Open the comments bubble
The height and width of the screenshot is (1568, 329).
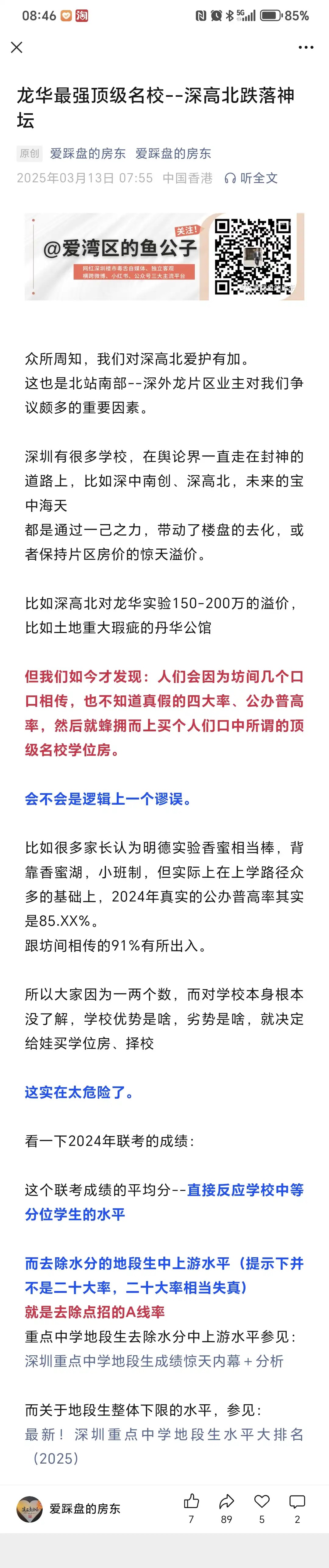tap(297, 1501)
